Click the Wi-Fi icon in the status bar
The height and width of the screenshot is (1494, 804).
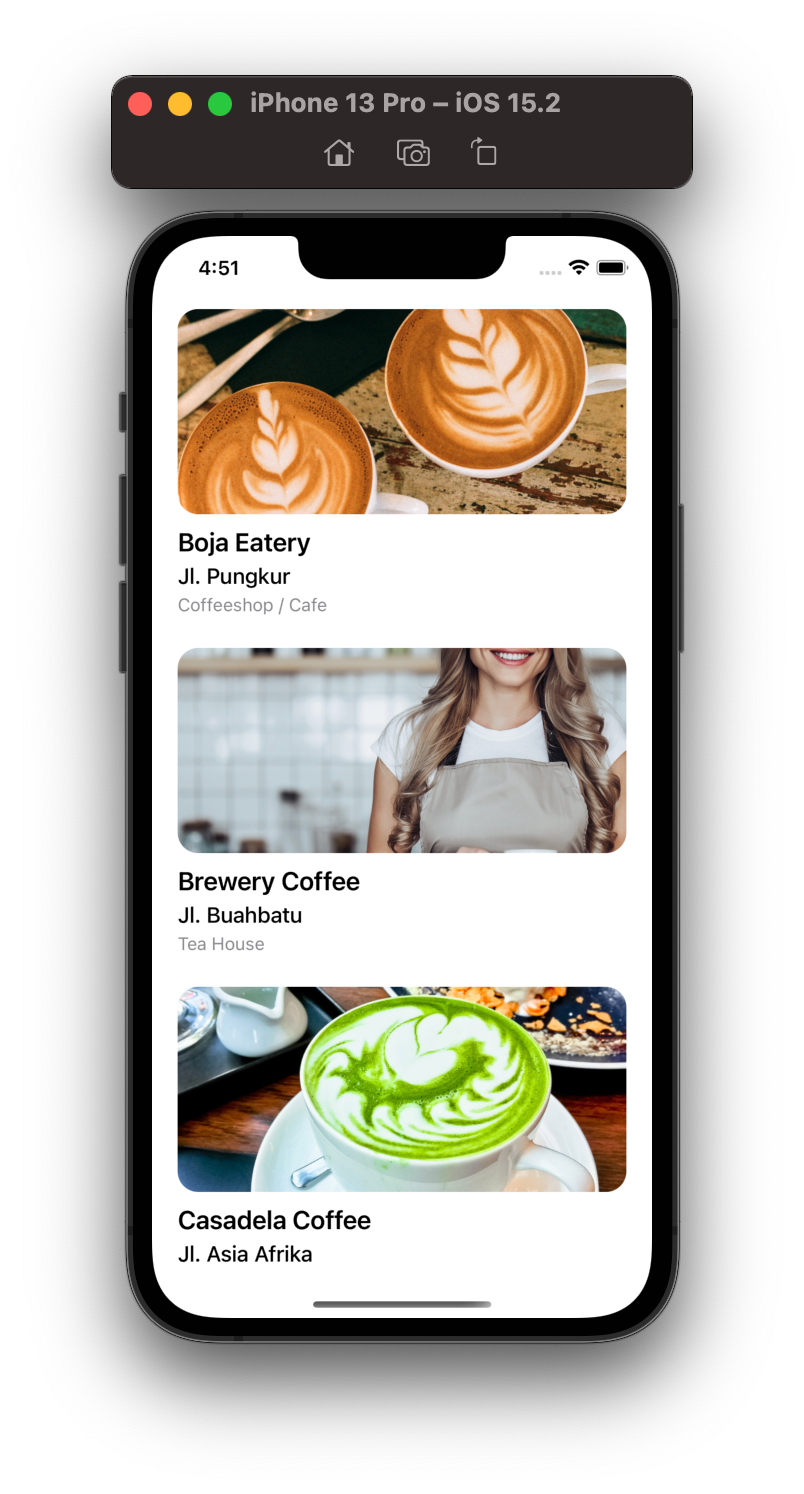coord(581,268)
